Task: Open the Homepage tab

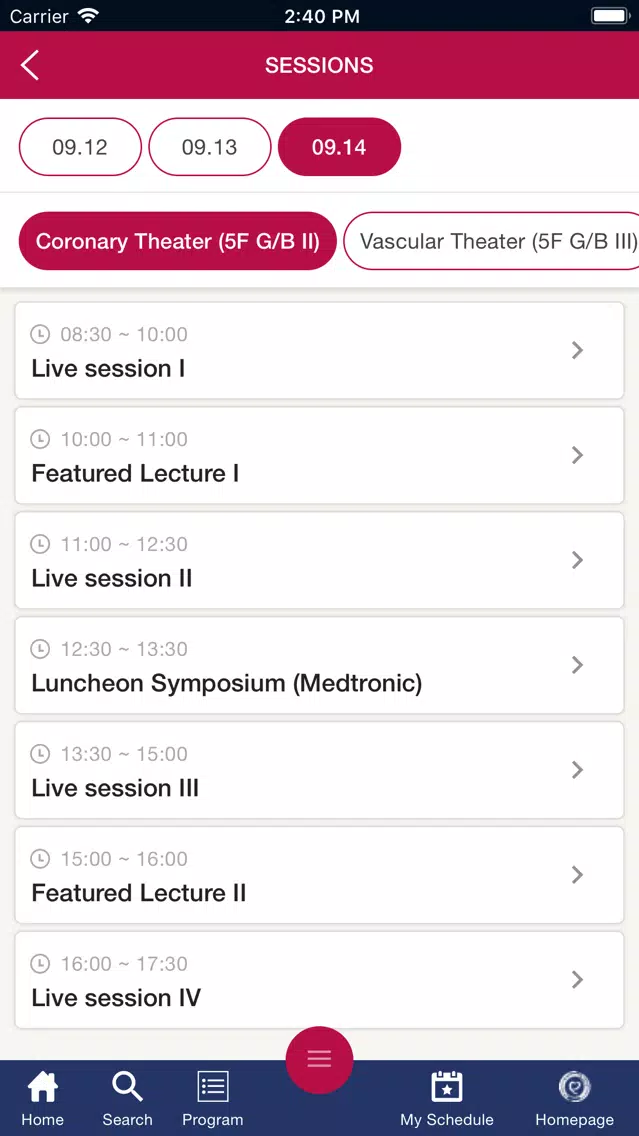Action: (575, 1098)
